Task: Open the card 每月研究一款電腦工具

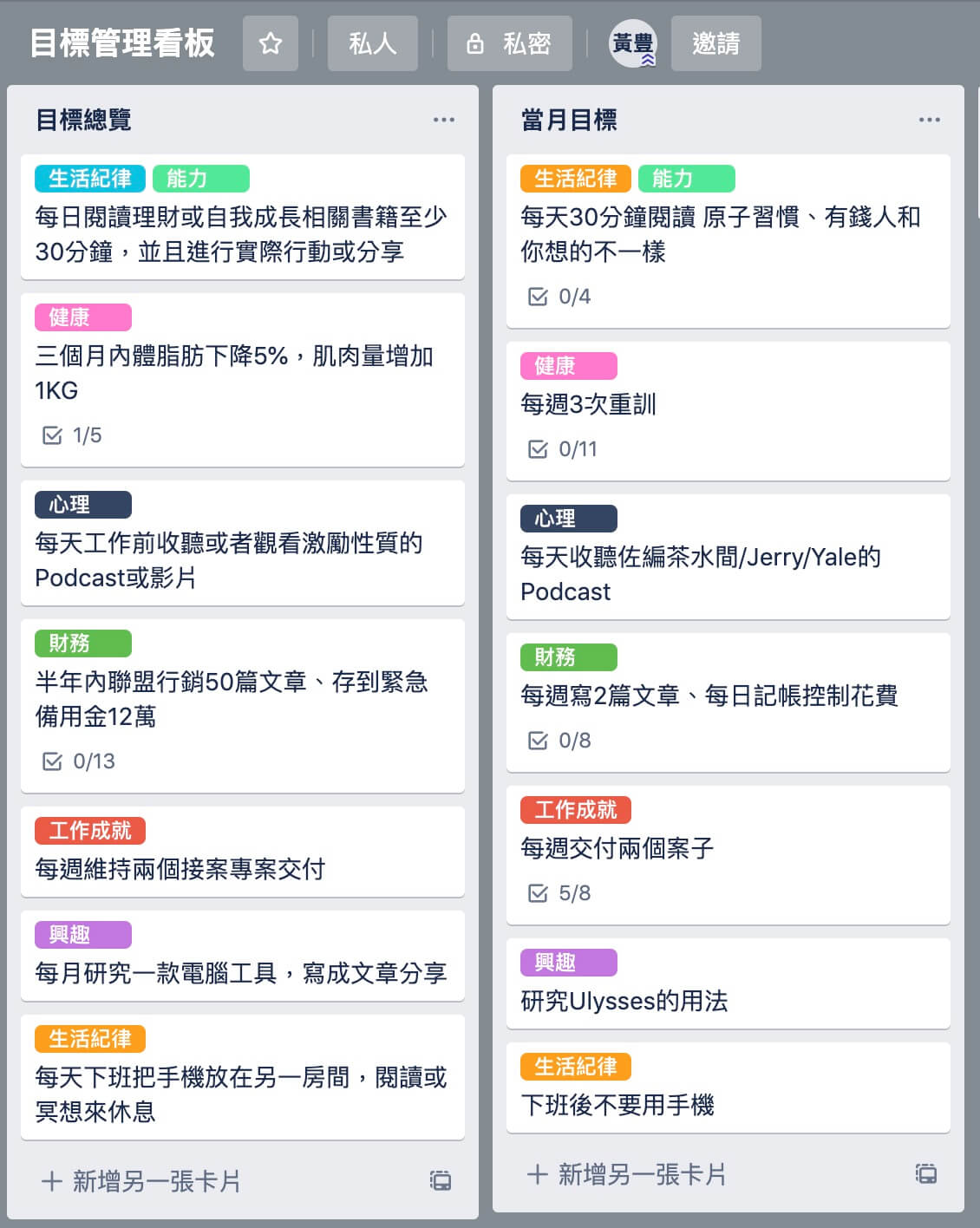Action: point(243,956)
